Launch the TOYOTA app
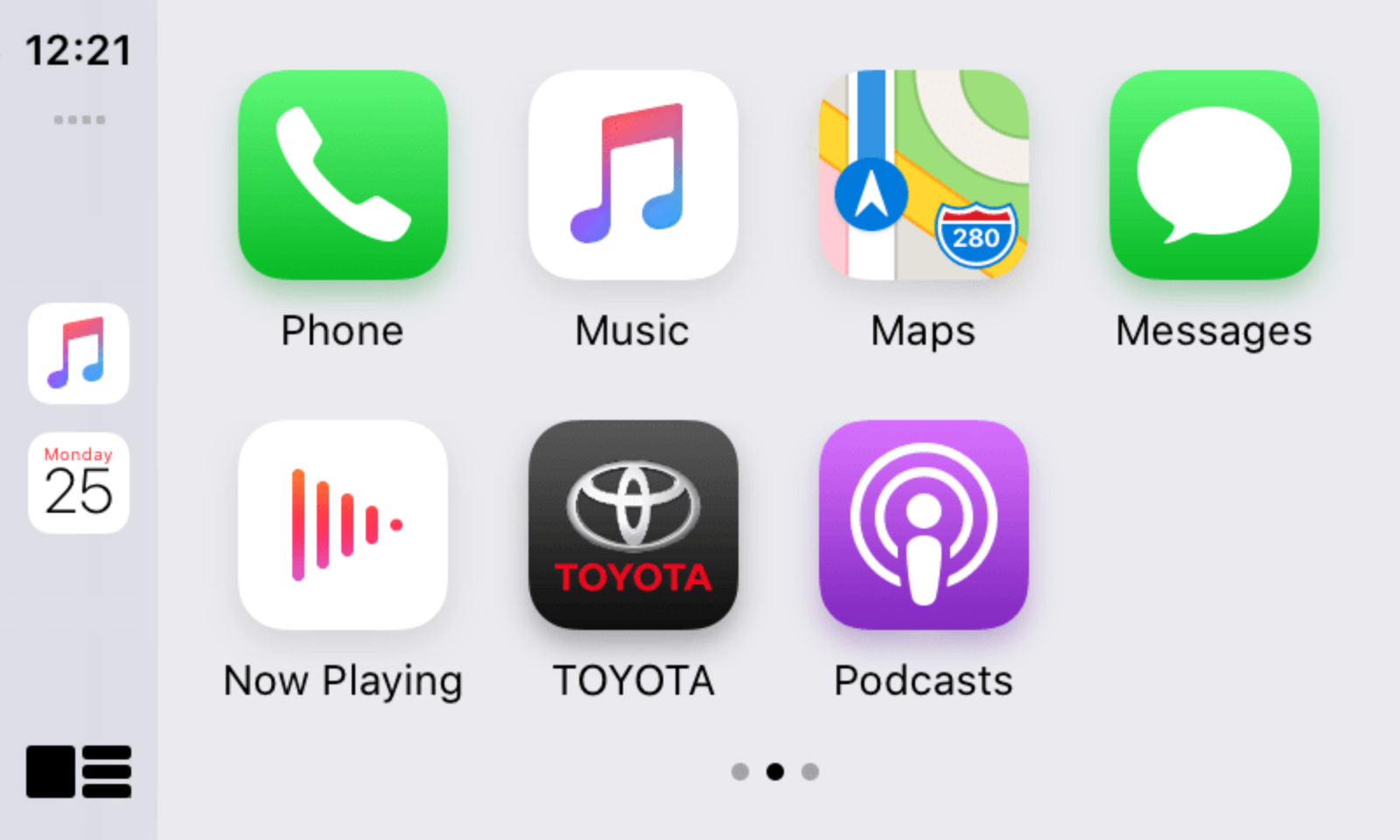This screenshot has width=1400, height=840. [633, 525]
